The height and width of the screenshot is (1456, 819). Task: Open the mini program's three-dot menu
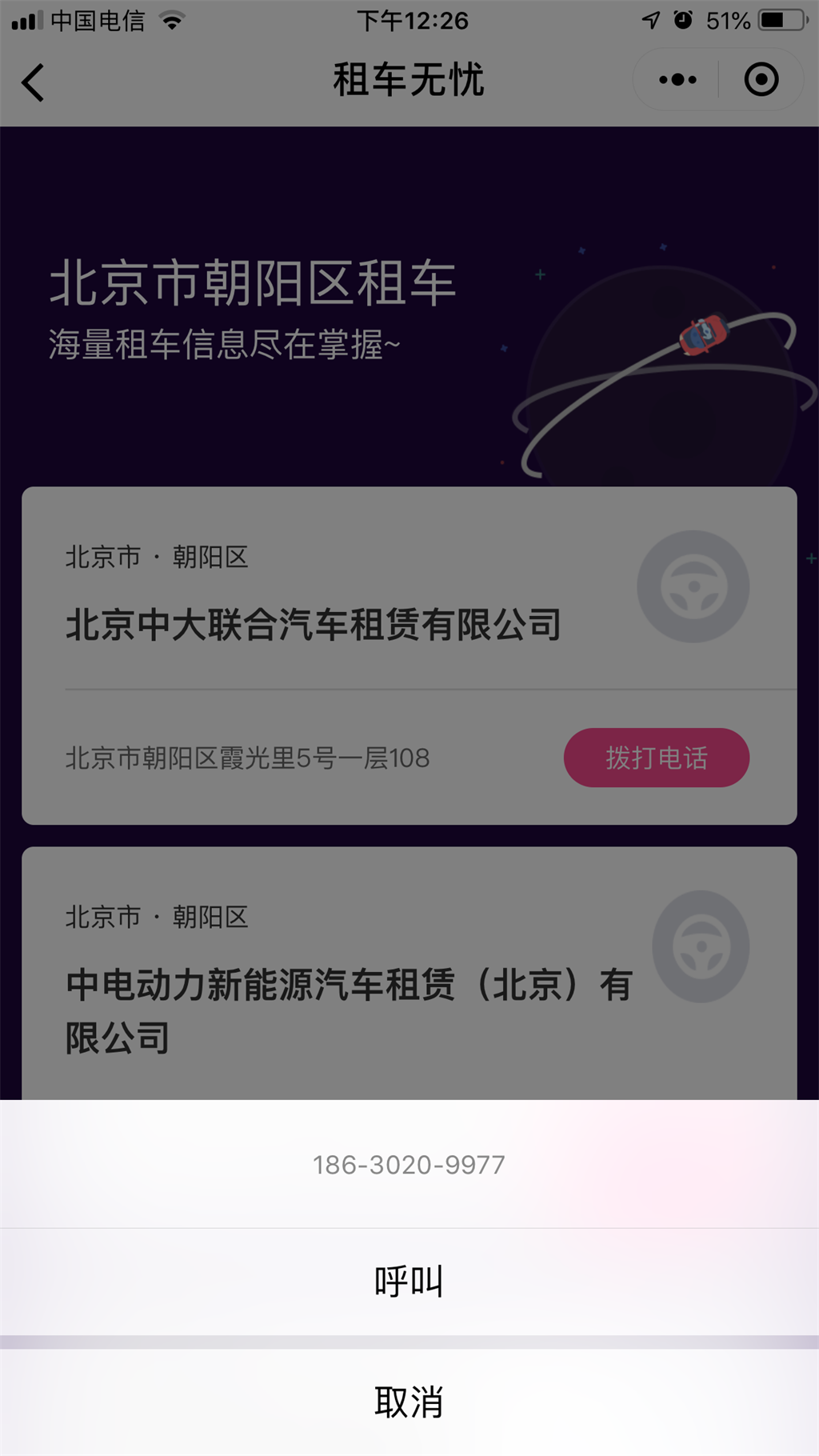[x=677, y=80]
